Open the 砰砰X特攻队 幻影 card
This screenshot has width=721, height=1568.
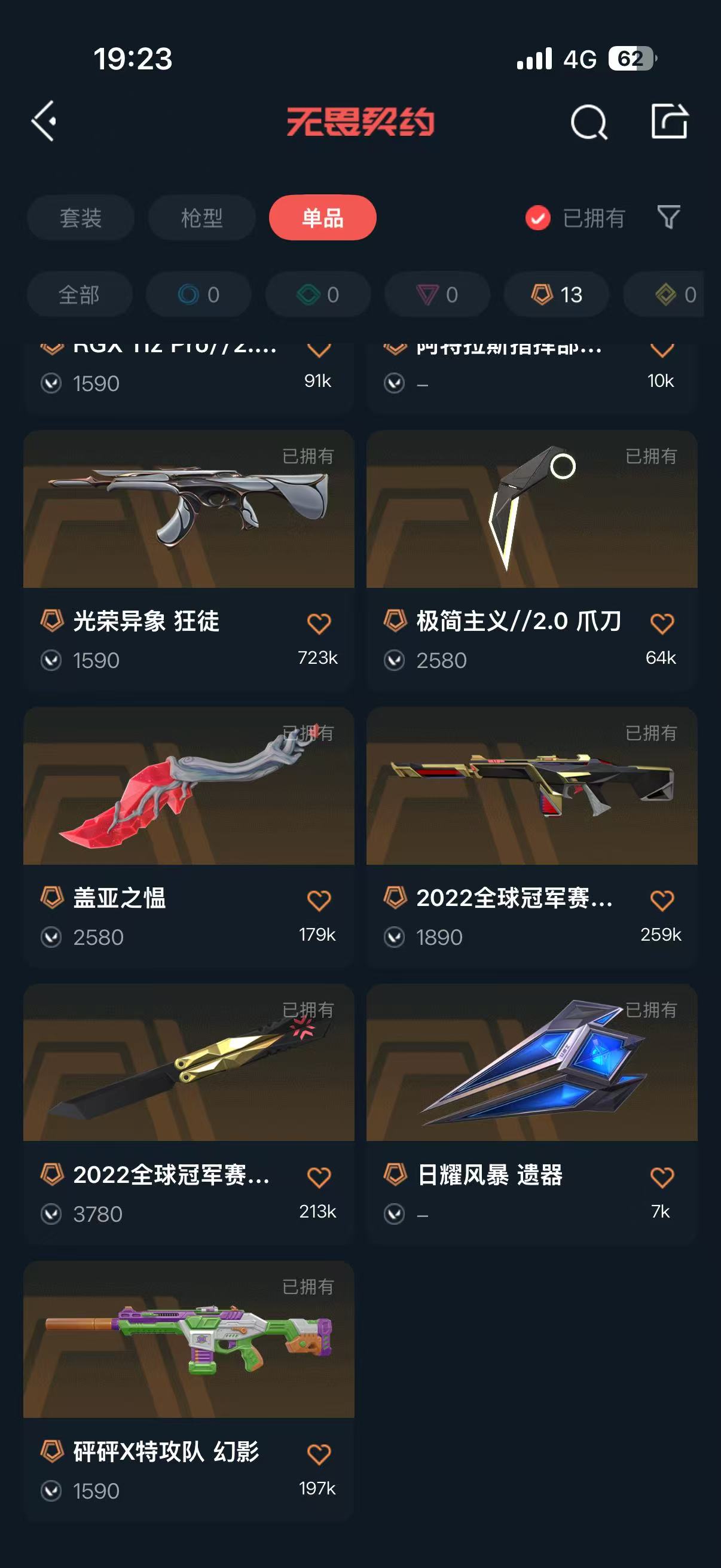188,1391
